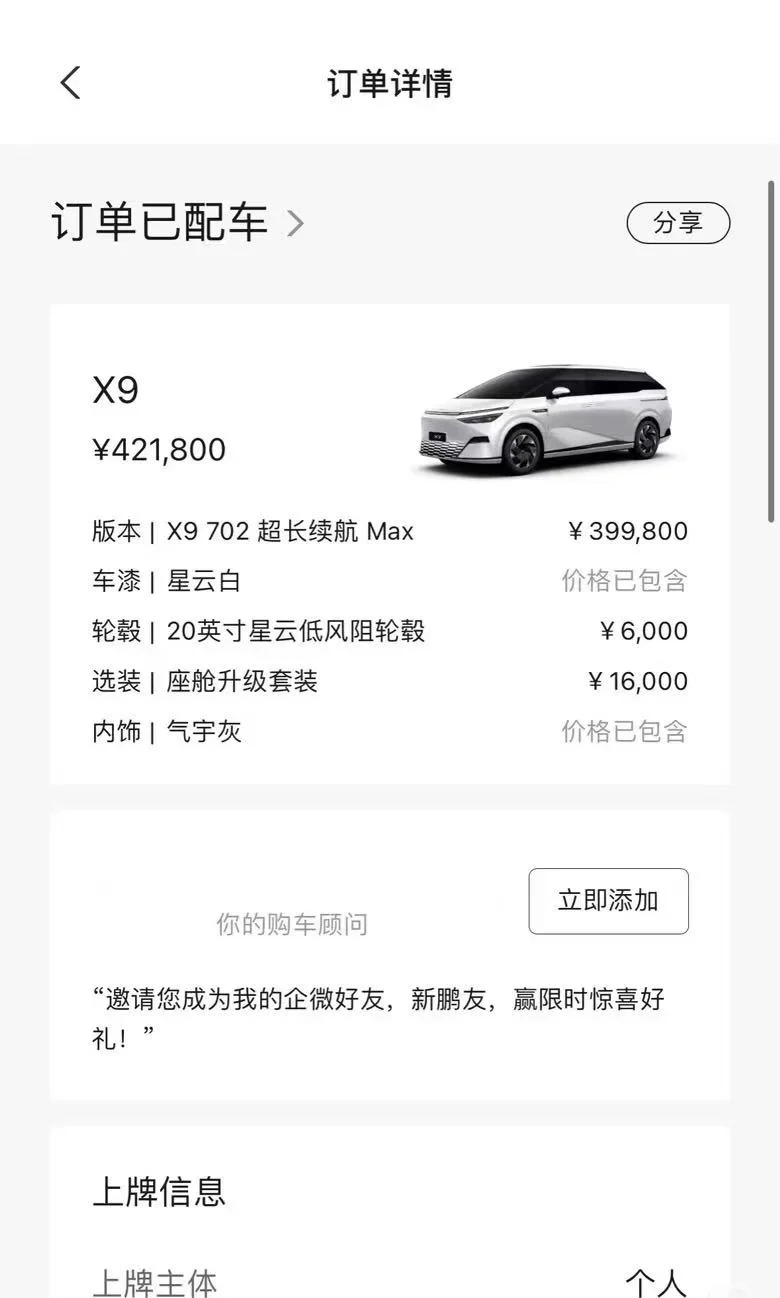Go back from the order details page
This screenshot has height=1298, width=780.
70,83
